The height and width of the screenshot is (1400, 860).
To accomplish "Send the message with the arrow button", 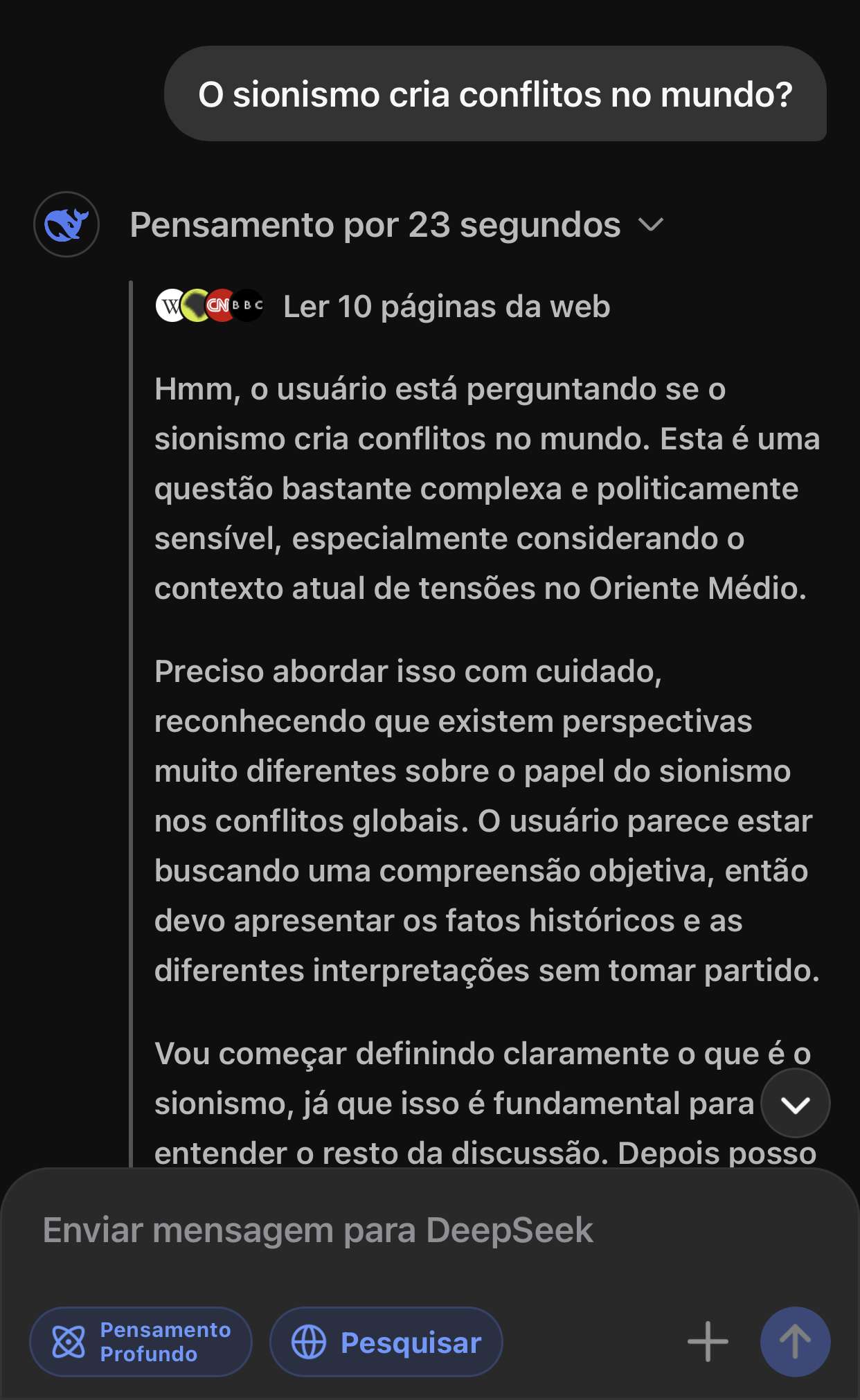I will point(795,1342).
